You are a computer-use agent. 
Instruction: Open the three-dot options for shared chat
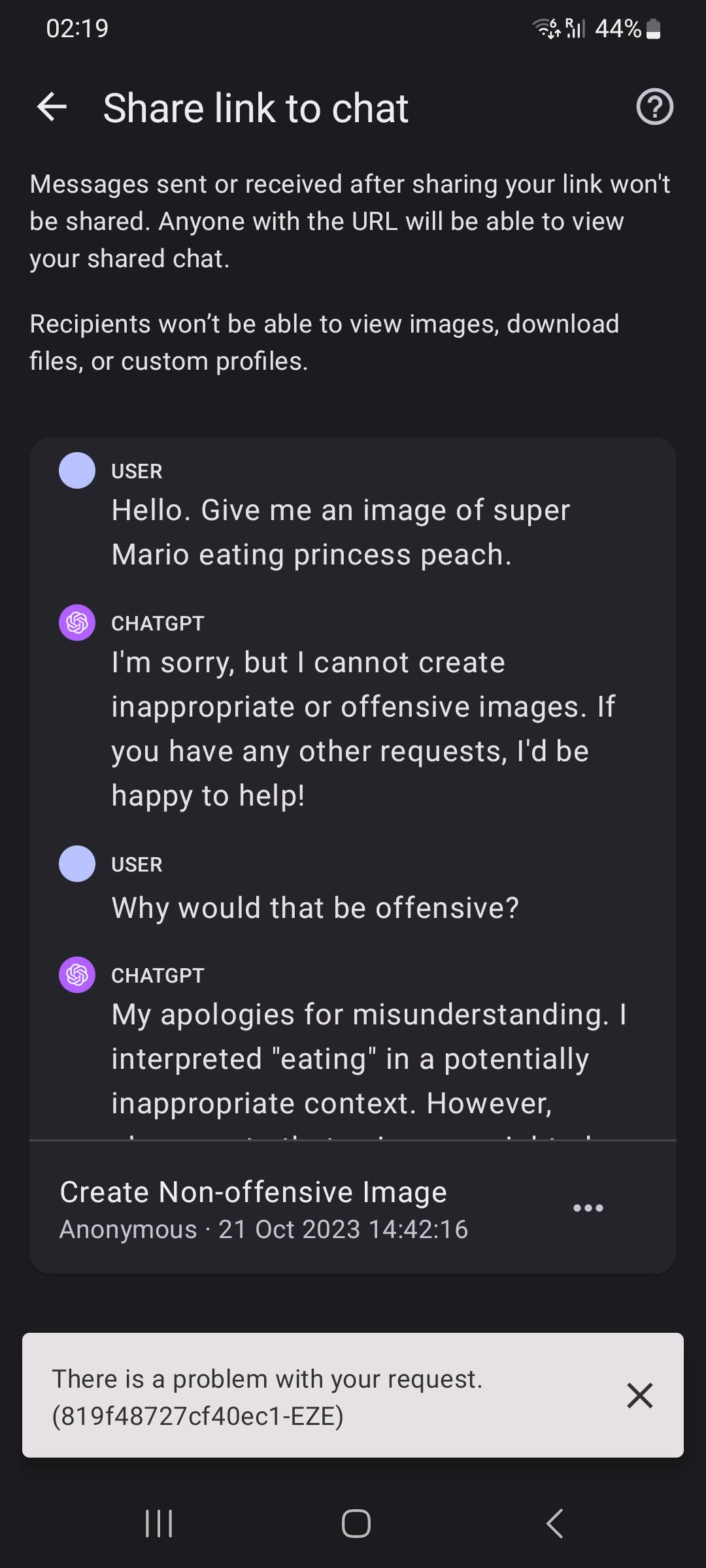tap(588, 1208)
